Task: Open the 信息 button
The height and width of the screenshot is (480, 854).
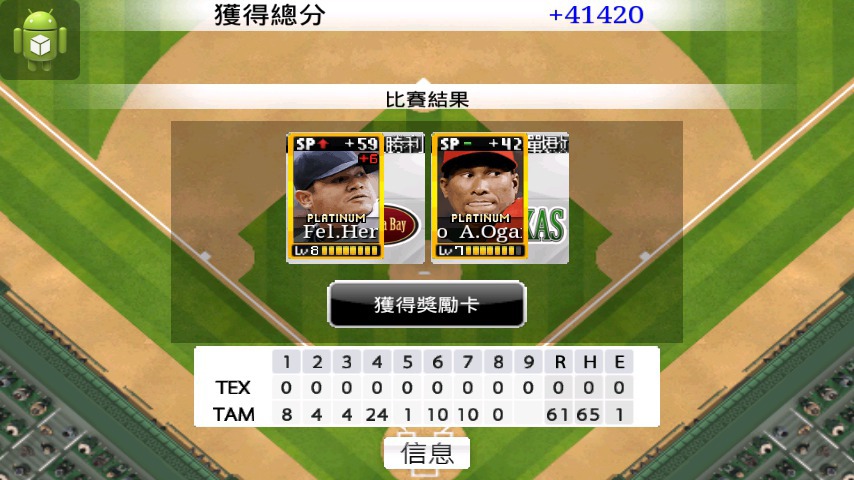Action: coord(427,453)
